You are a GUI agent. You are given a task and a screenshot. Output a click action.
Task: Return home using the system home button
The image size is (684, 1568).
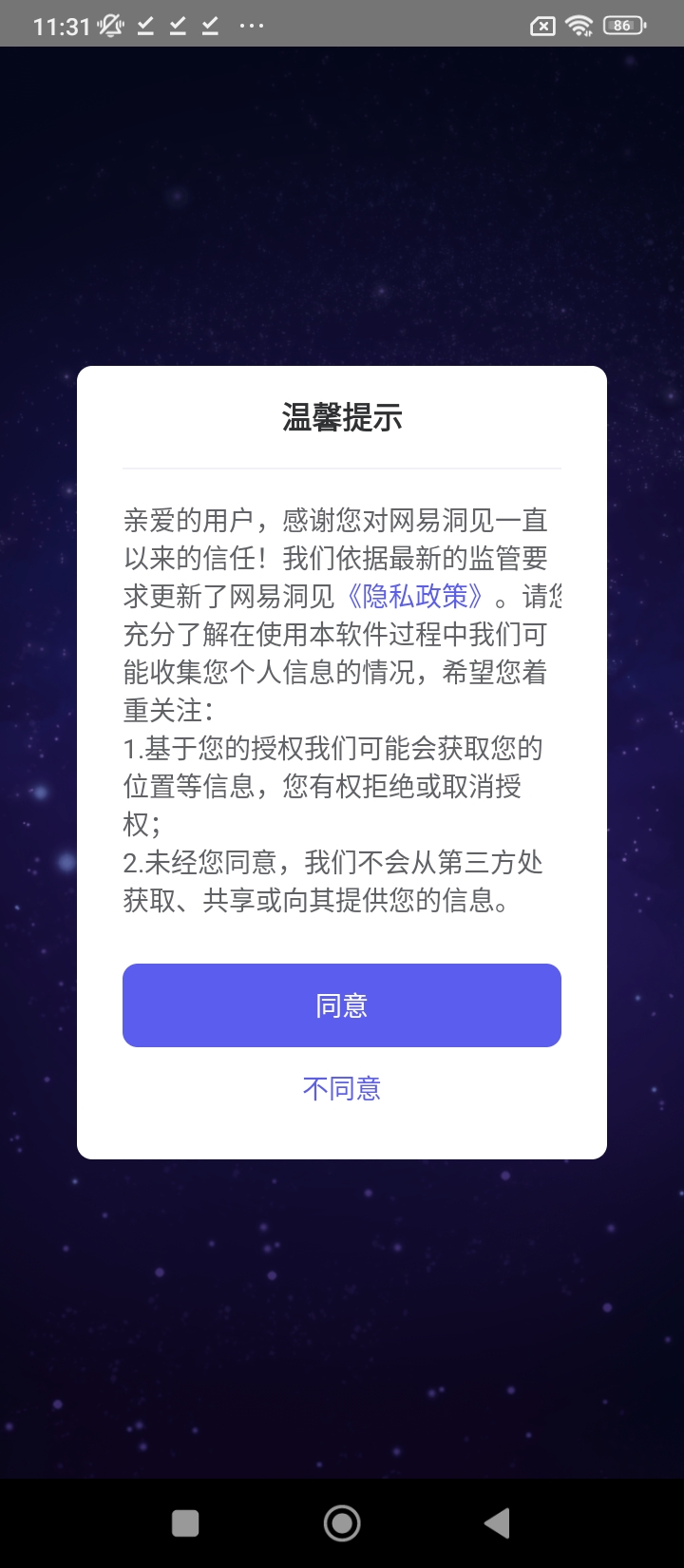click(x=342, y=1523)
